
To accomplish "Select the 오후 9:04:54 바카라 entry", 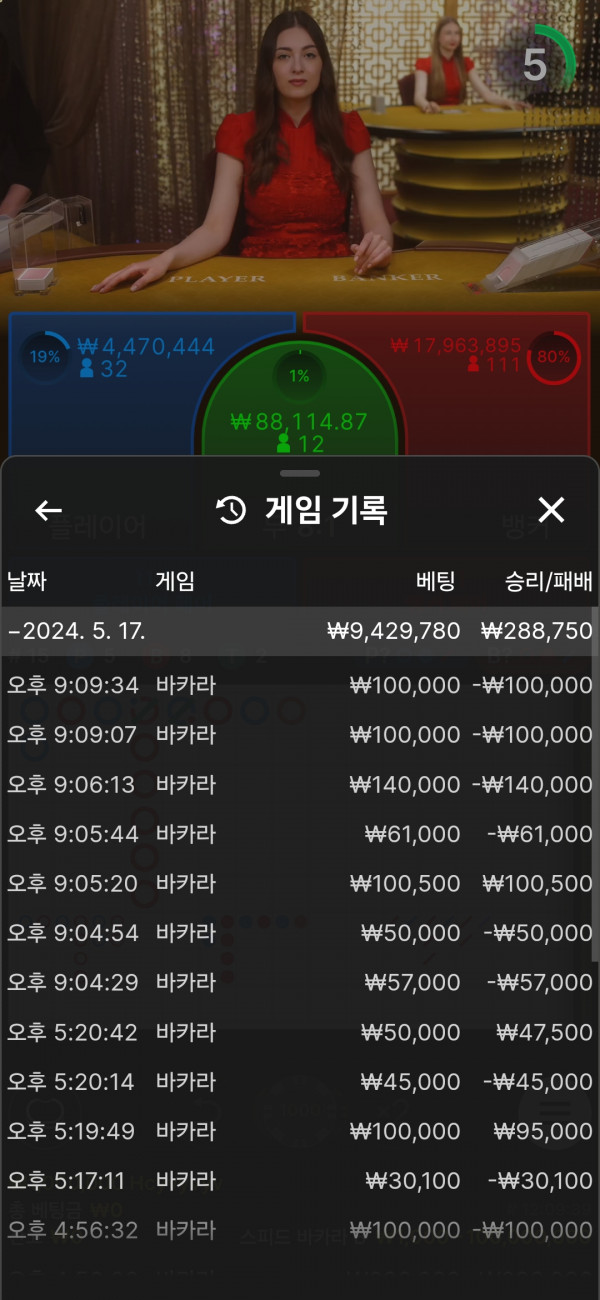I will (x=298, y=933).
